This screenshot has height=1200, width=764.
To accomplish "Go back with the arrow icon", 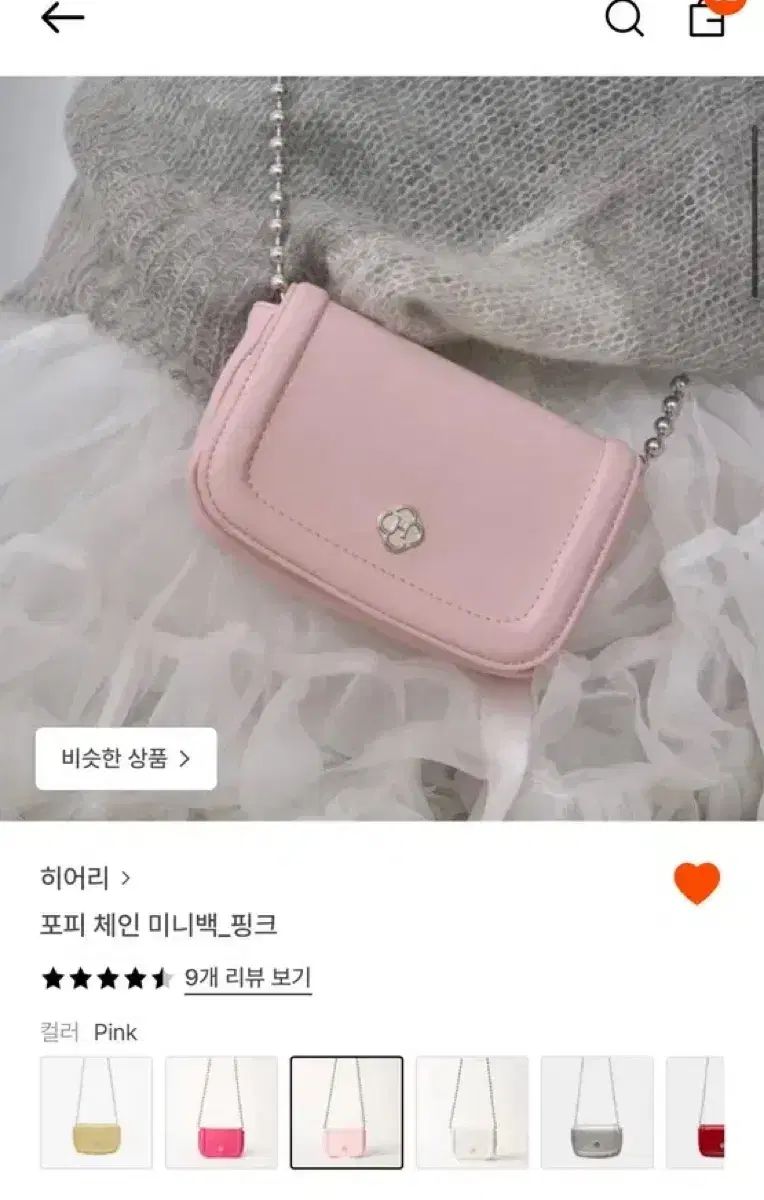I will click(x=62, y=17).
